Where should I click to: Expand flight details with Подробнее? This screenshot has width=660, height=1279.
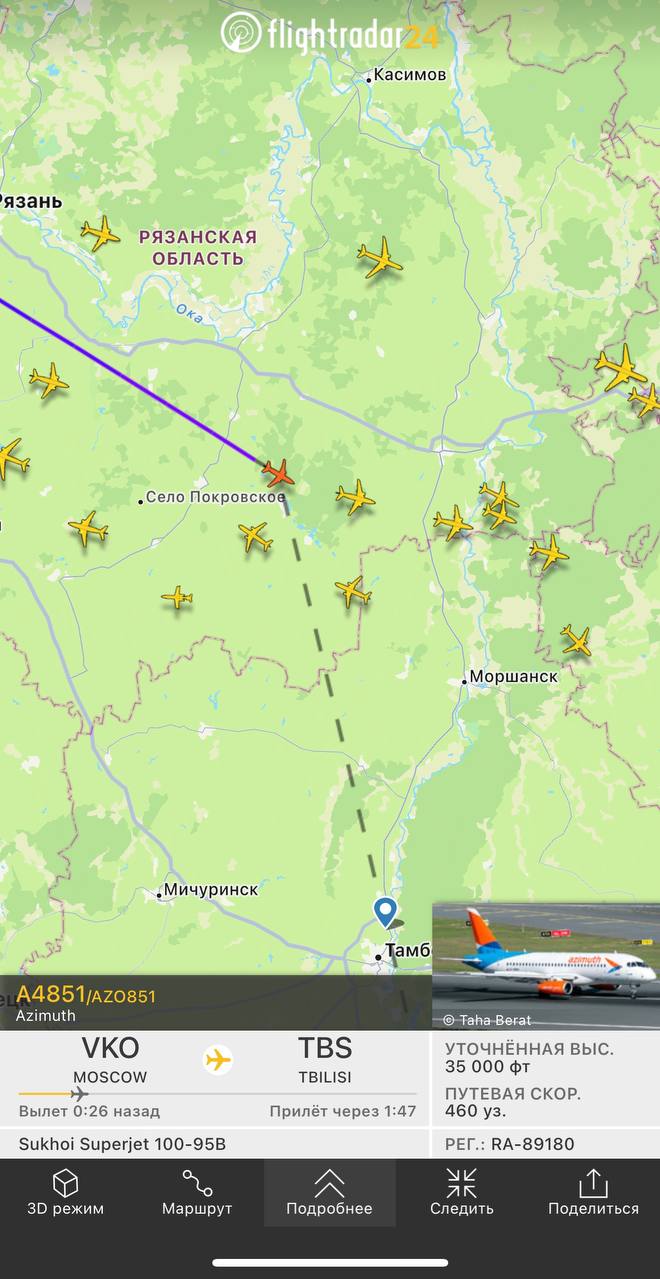[x=329, y=1193]
